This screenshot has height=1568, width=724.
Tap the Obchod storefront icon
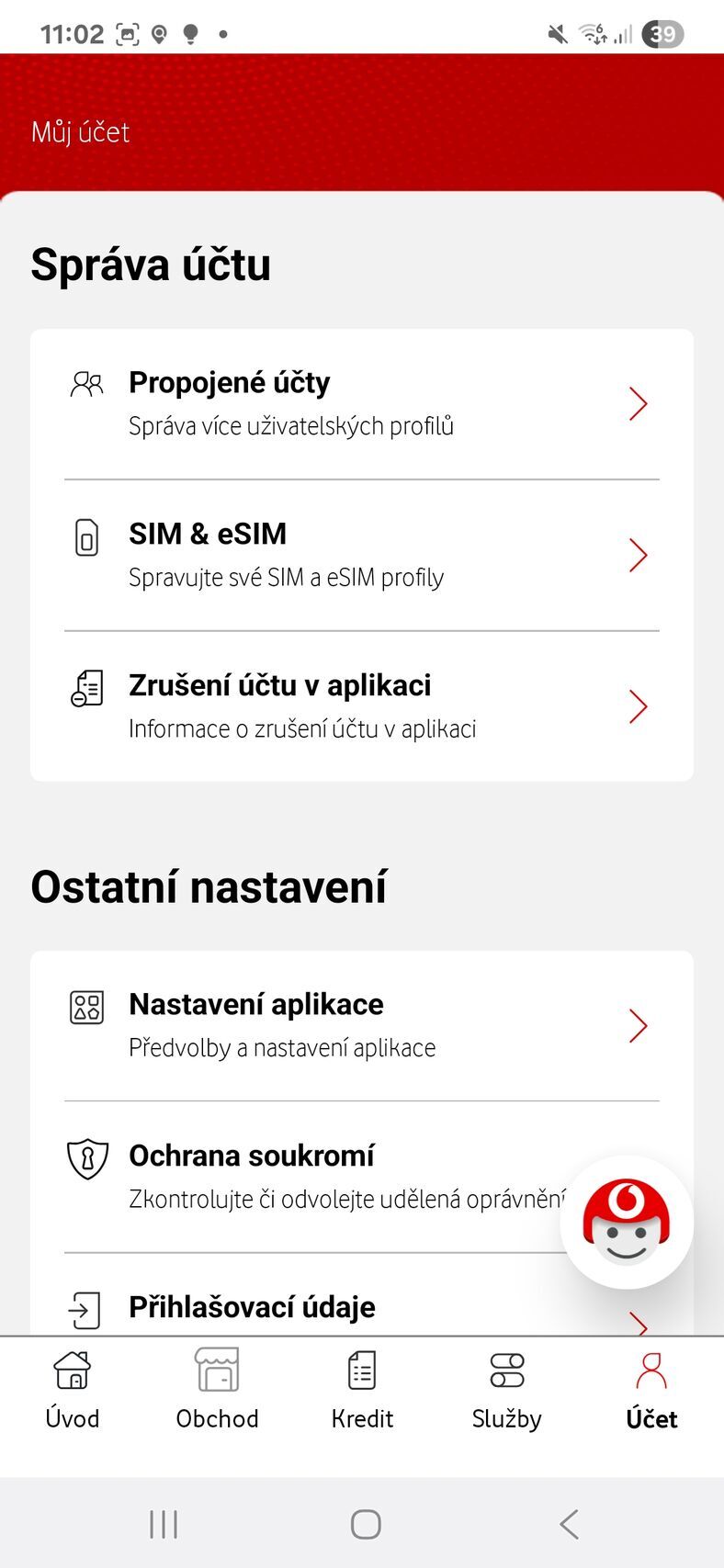[x=217, y=1371]
